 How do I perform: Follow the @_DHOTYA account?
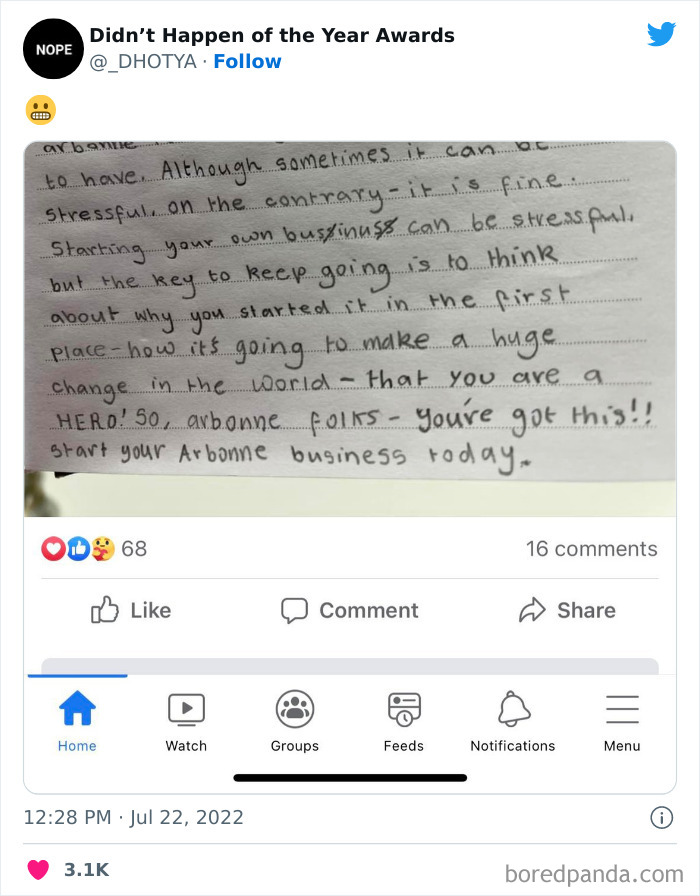(247, 61)
